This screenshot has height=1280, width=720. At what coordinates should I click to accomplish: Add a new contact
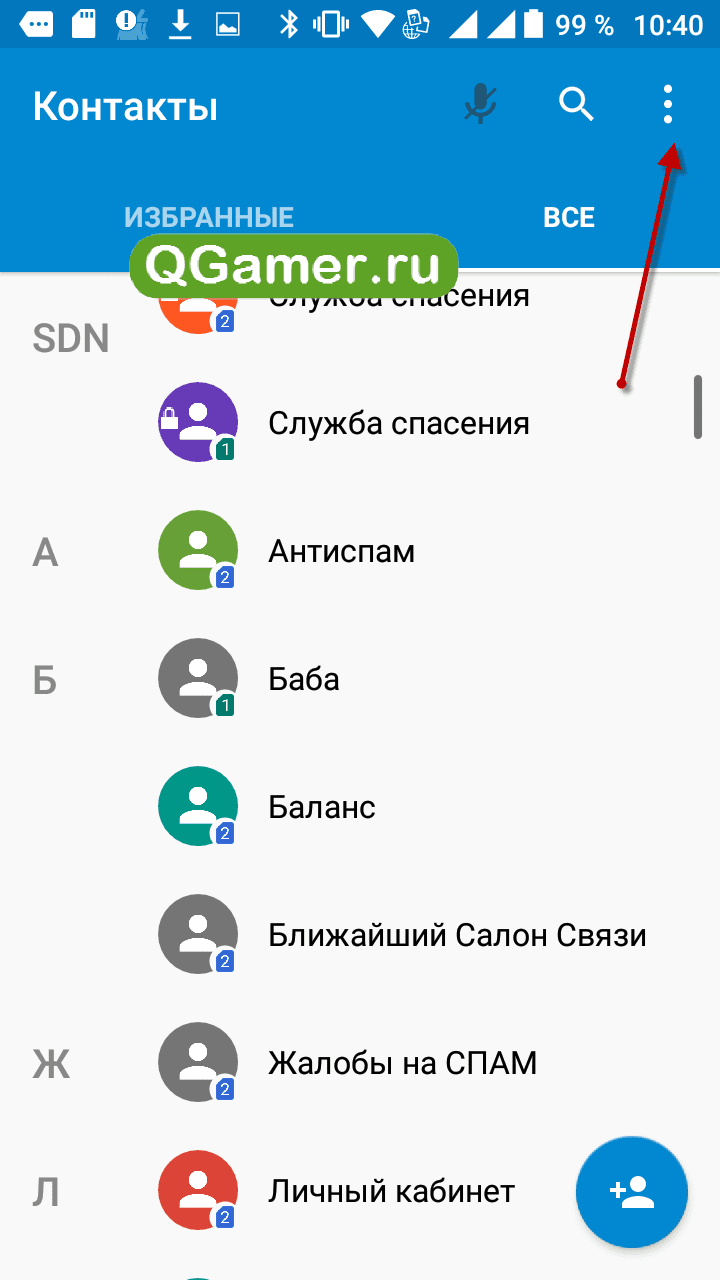[x=632, y=1192]
